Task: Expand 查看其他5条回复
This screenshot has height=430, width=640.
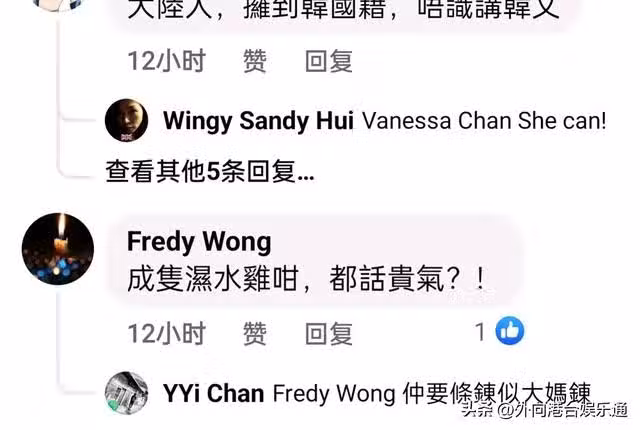Action: pyautogui.click(x=210, y=171)
